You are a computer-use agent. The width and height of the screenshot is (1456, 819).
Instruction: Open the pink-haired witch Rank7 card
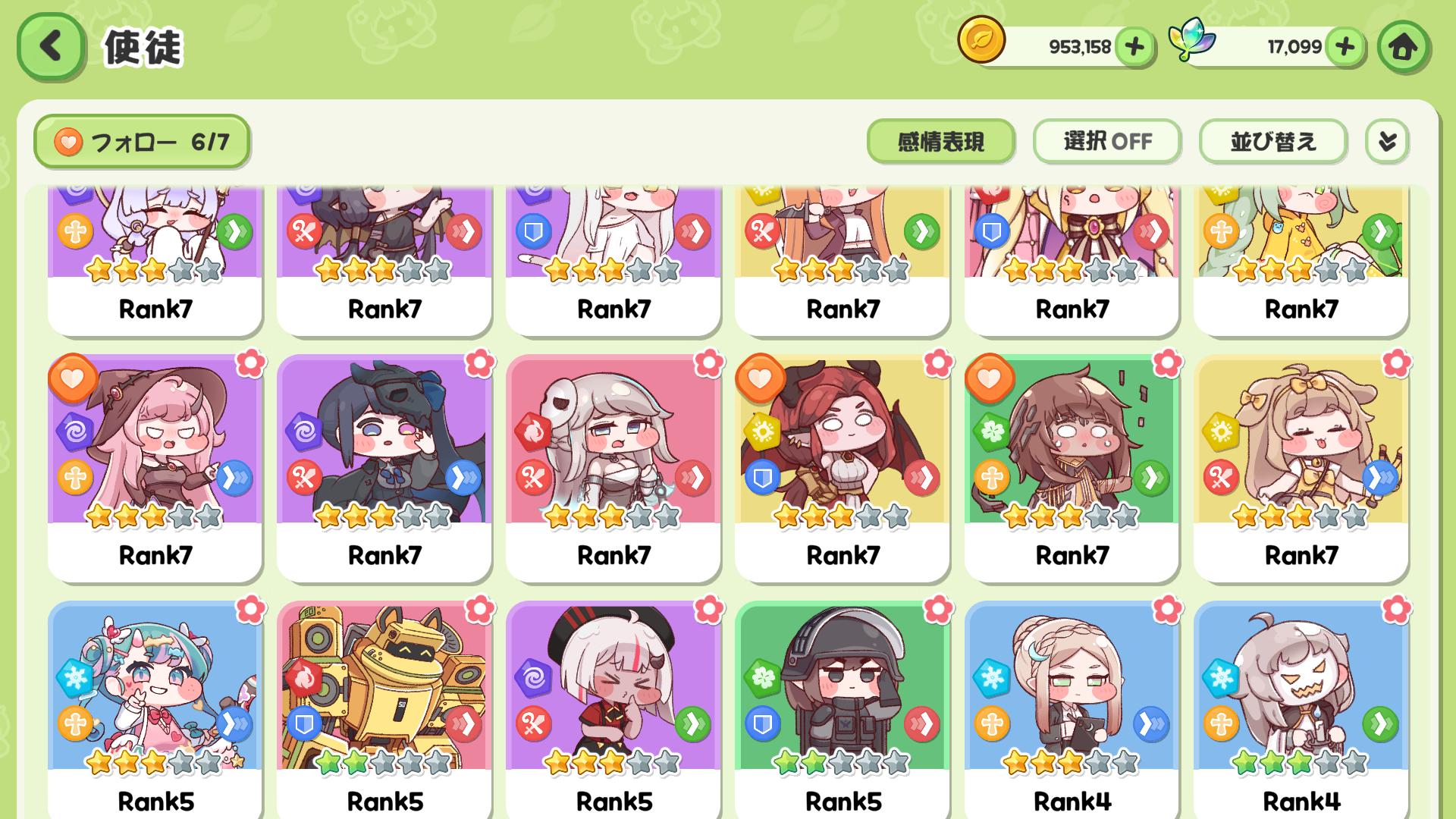[155, 455]
